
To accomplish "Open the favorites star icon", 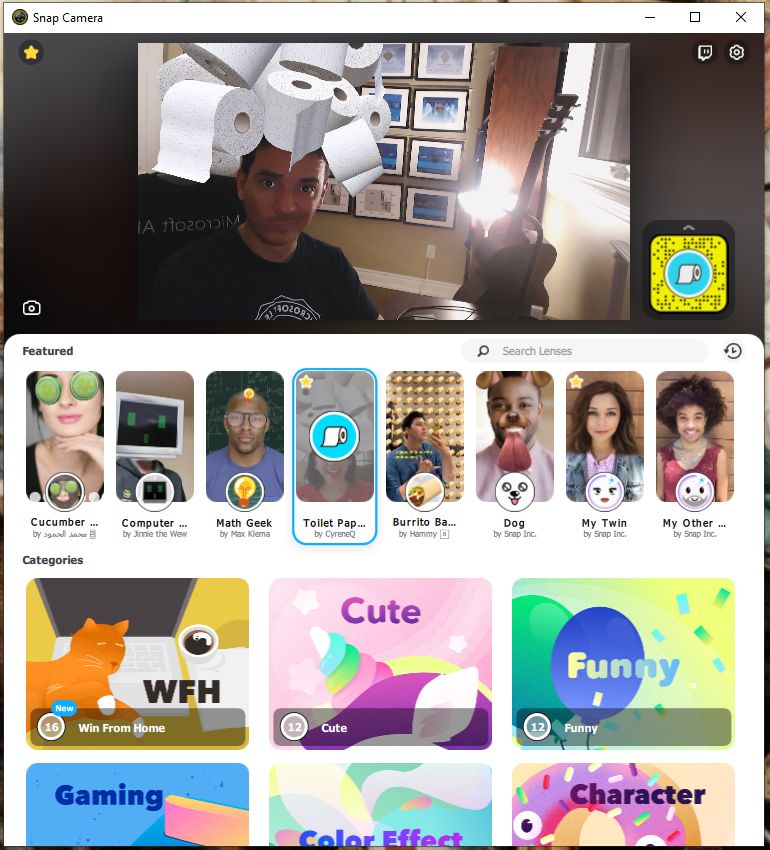I will pos(31,52).
